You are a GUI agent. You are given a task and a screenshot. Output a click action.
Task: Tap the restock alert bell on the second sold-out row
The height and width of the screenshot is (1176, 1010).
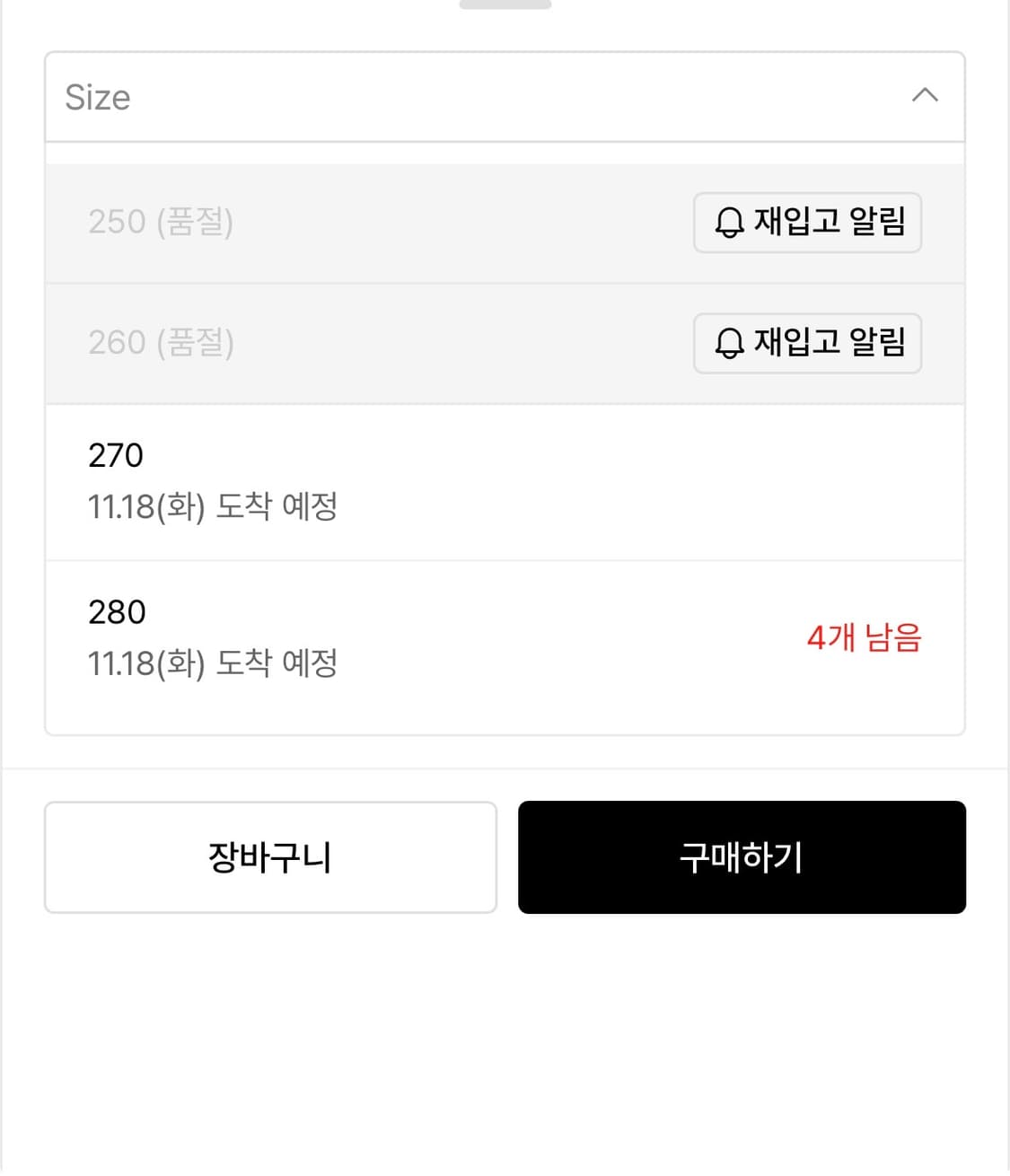click(728, 344)
